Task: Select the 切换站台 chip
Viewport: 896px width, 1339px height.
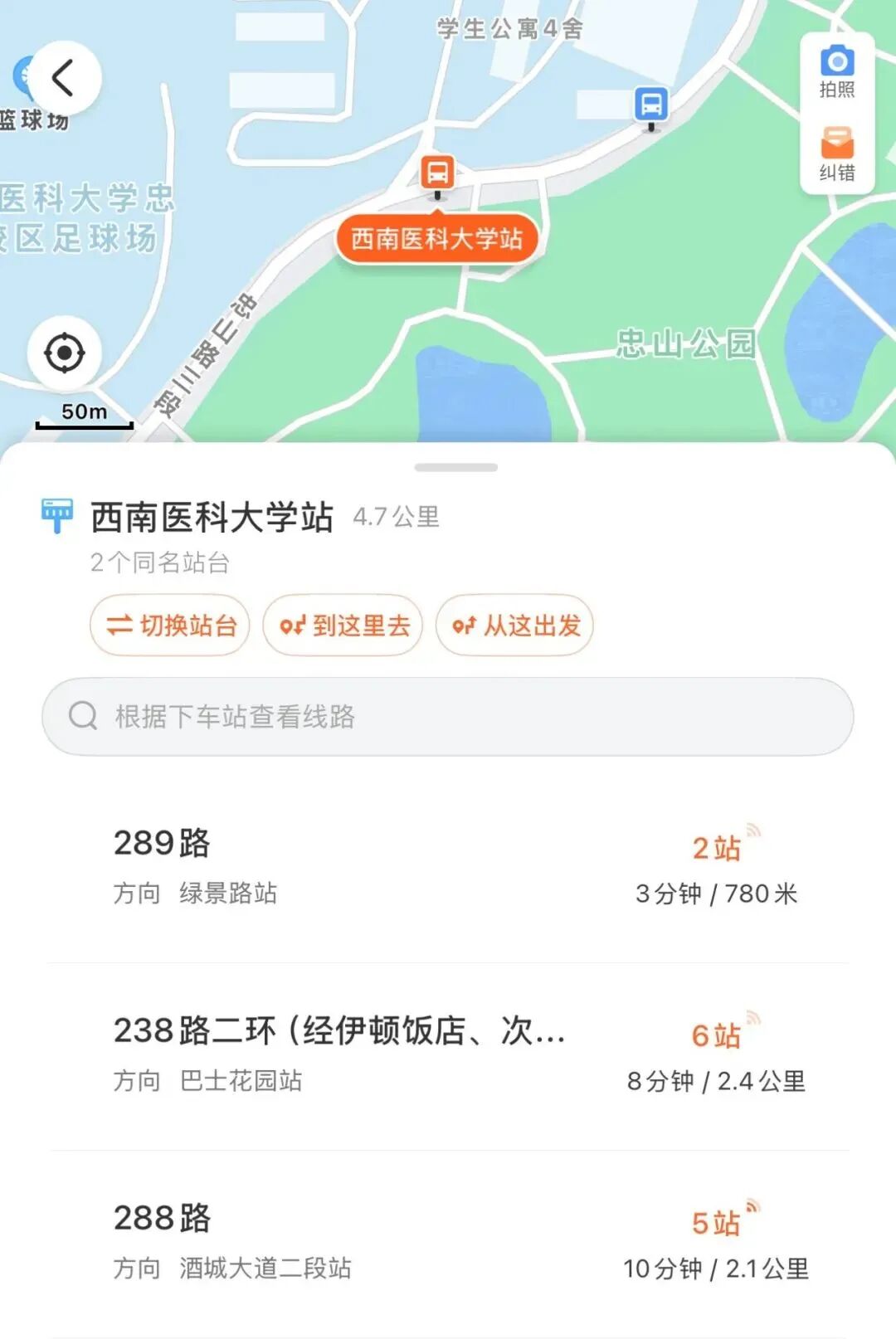Action: click(x=170, y=625)
